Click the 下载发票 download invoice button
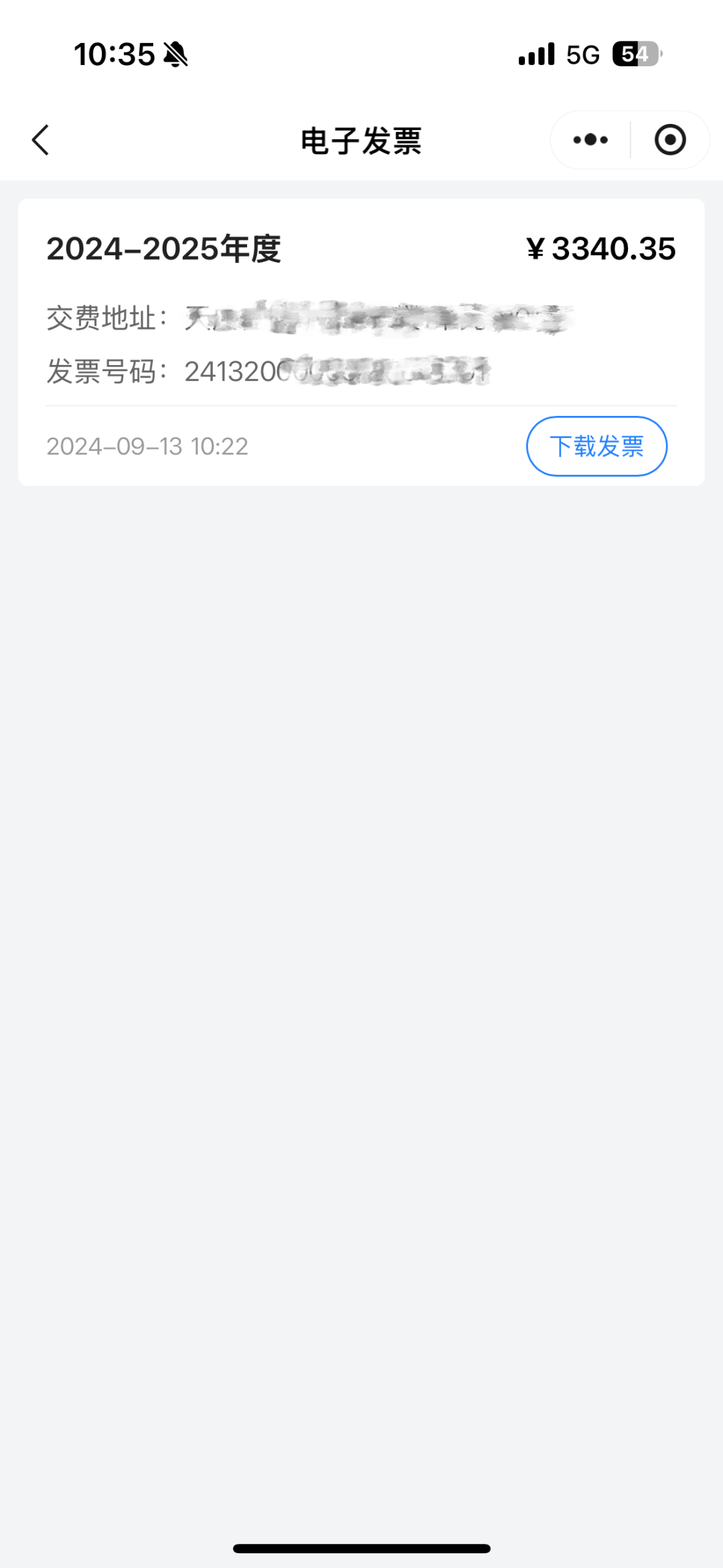The image size is (723, 1568). click(x=596, y=445)
